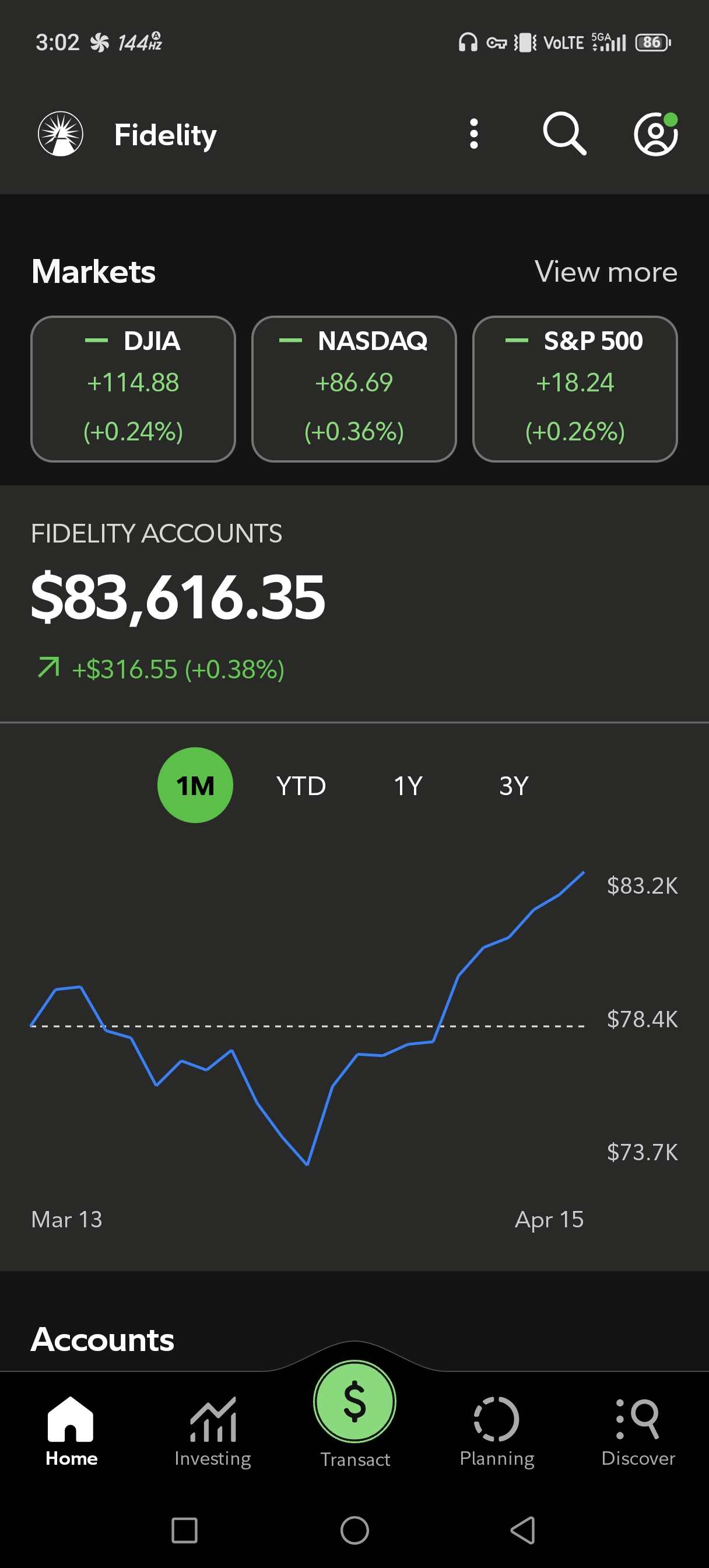709x1568 pixels.
Task: Switch to the Planning tab
Action: 497,1430
